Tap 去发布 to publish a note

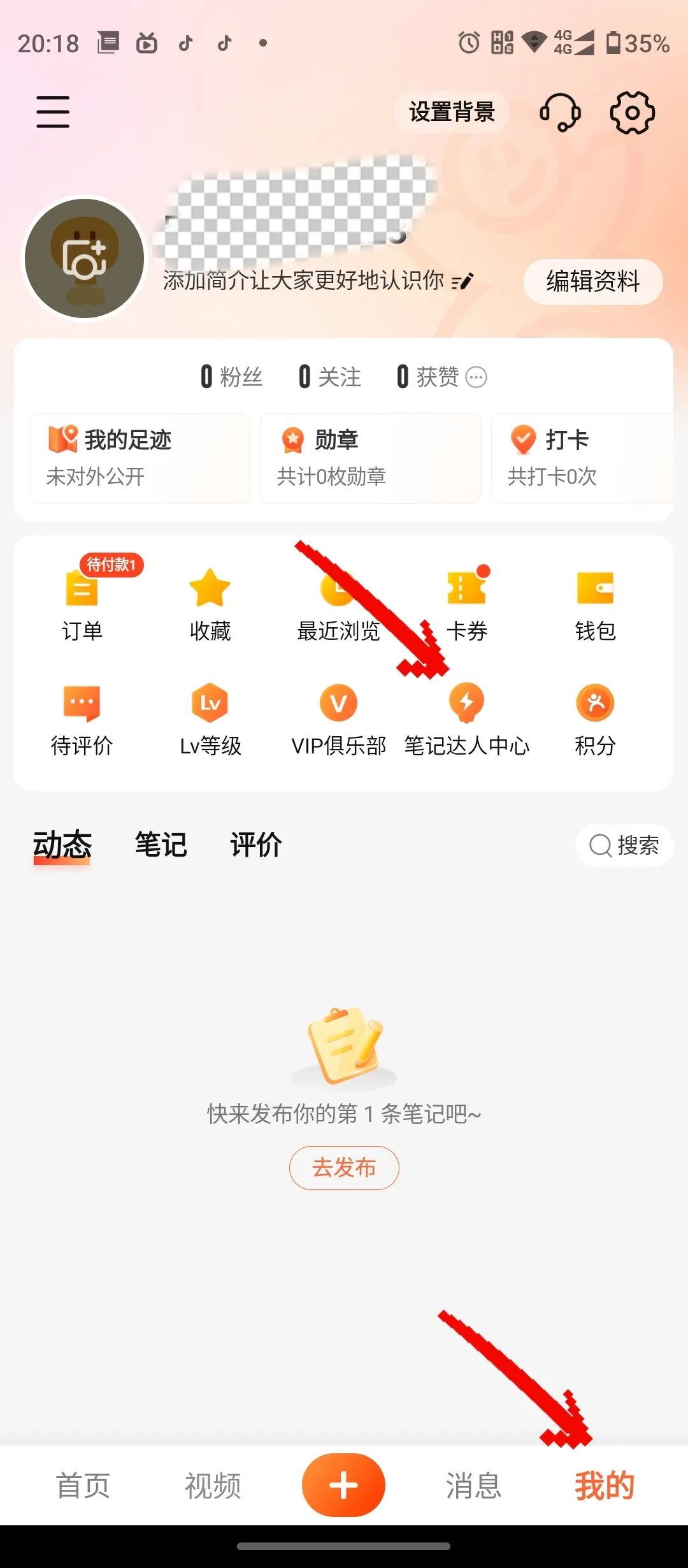click(x=344, y=1168)
